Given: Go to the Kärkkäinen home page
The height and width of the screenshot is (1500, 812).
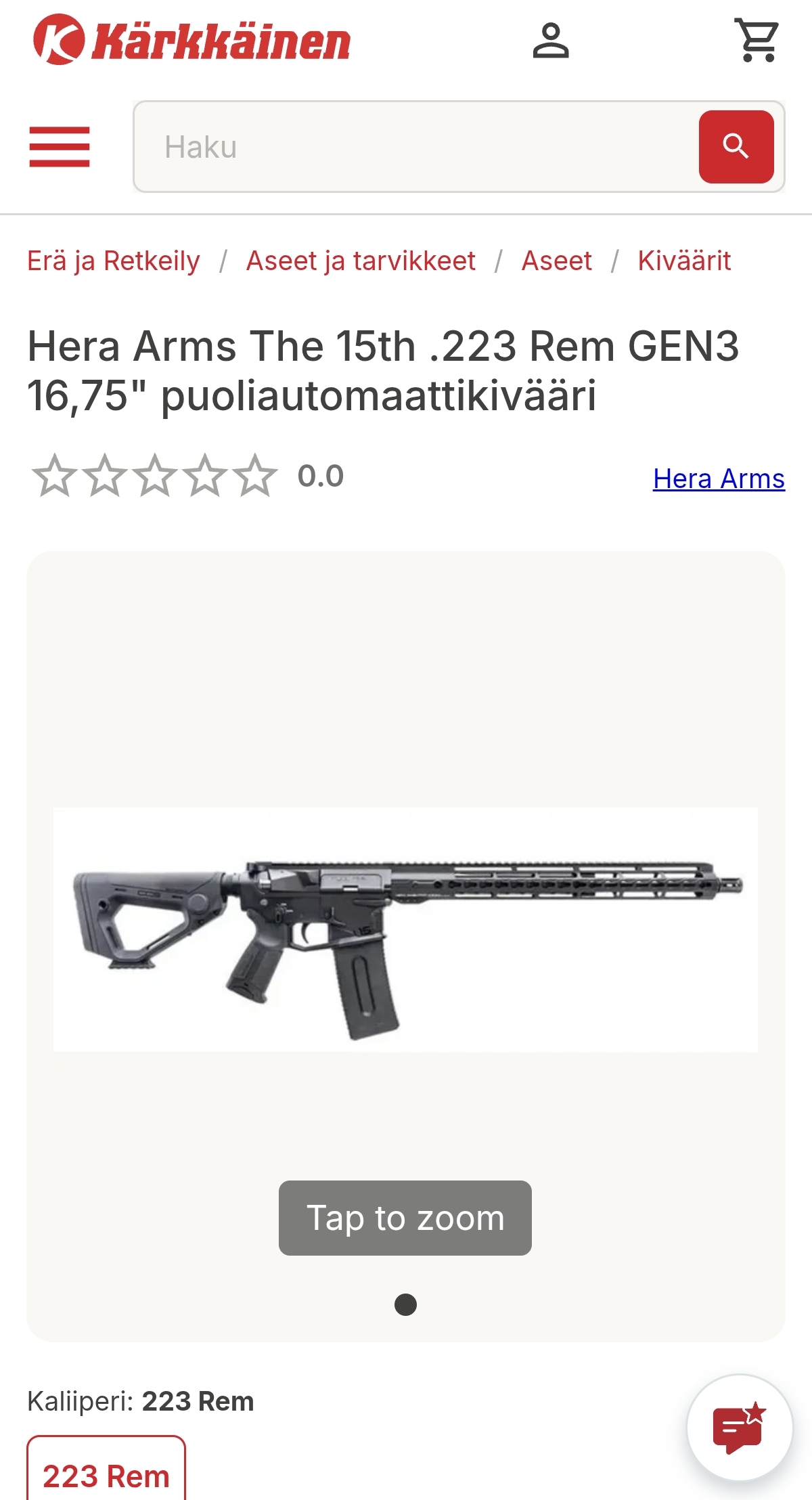Looking at the screenshot, I should coord(192,41).
